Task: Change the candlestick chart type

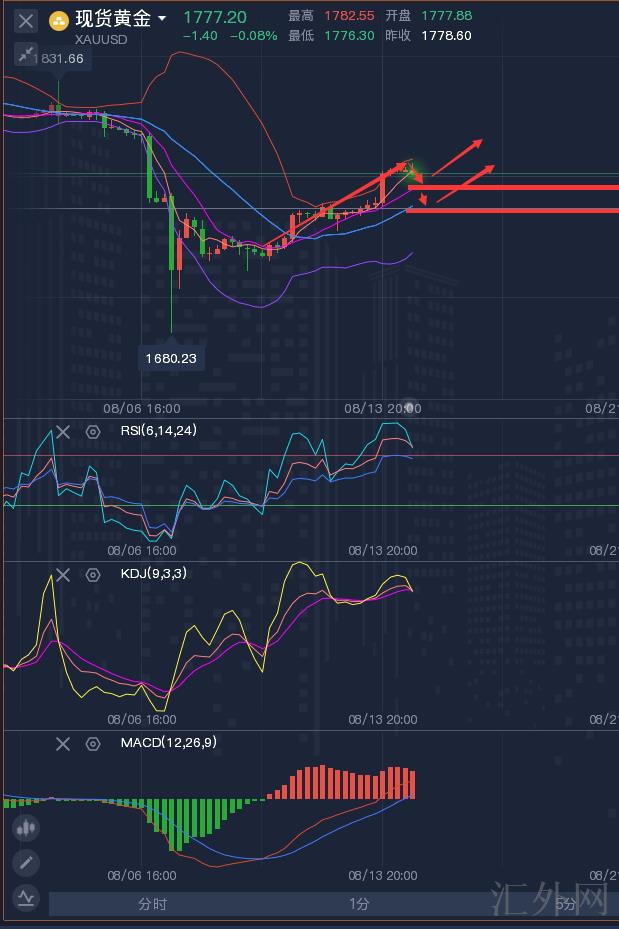Action: point(27,828)
